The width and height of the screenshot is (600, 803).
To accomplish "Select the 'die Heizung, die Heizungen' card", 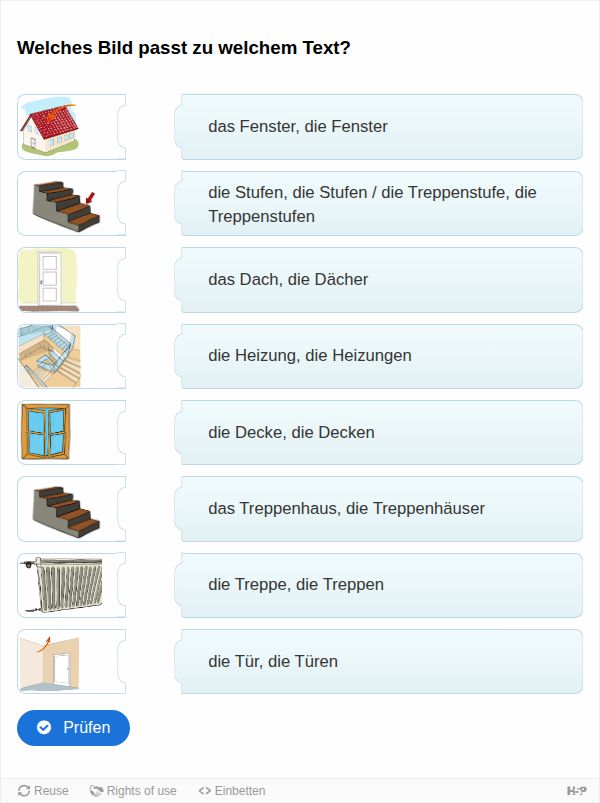I will [x=380, y=356].
